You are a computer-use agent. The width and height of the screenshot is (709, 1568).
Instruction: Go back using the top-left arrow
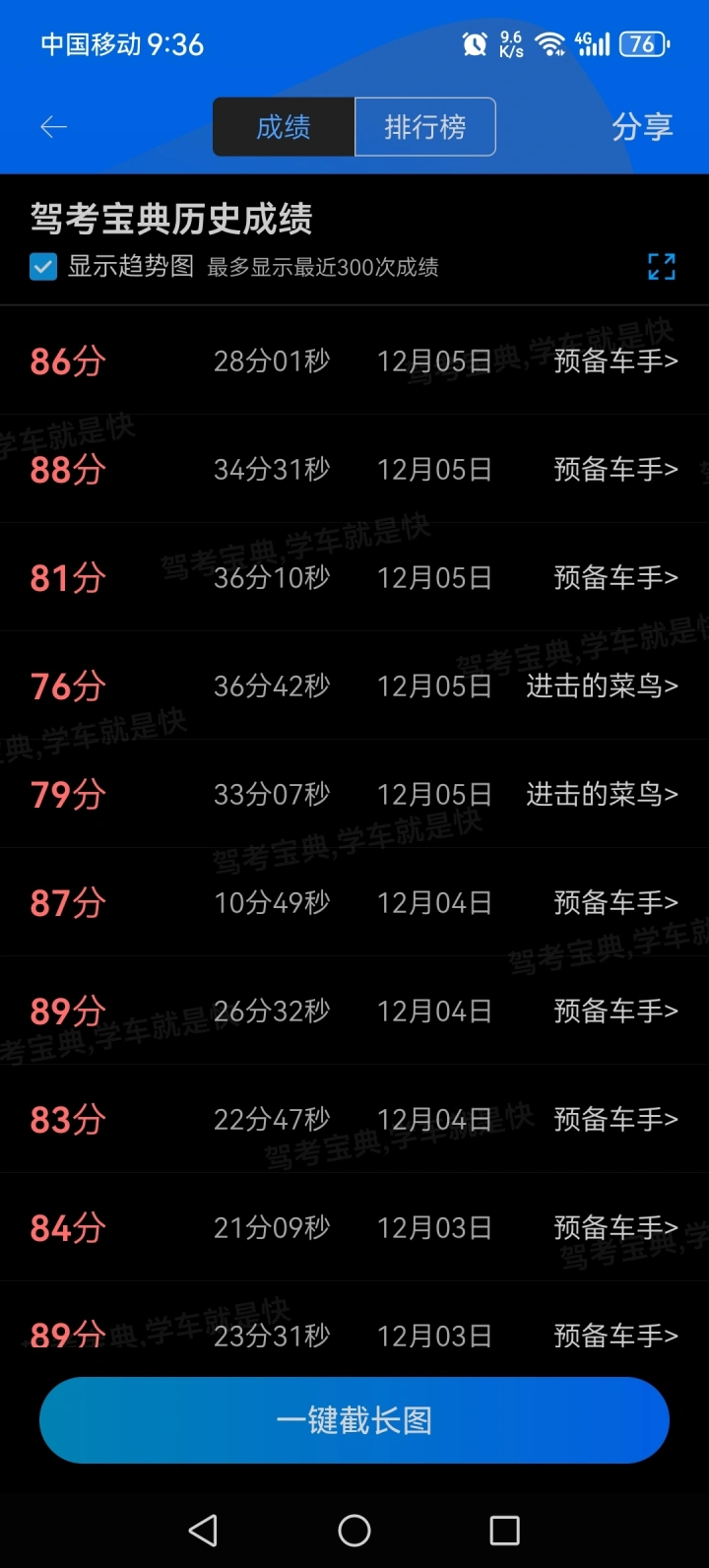click(x=53, y=127)
